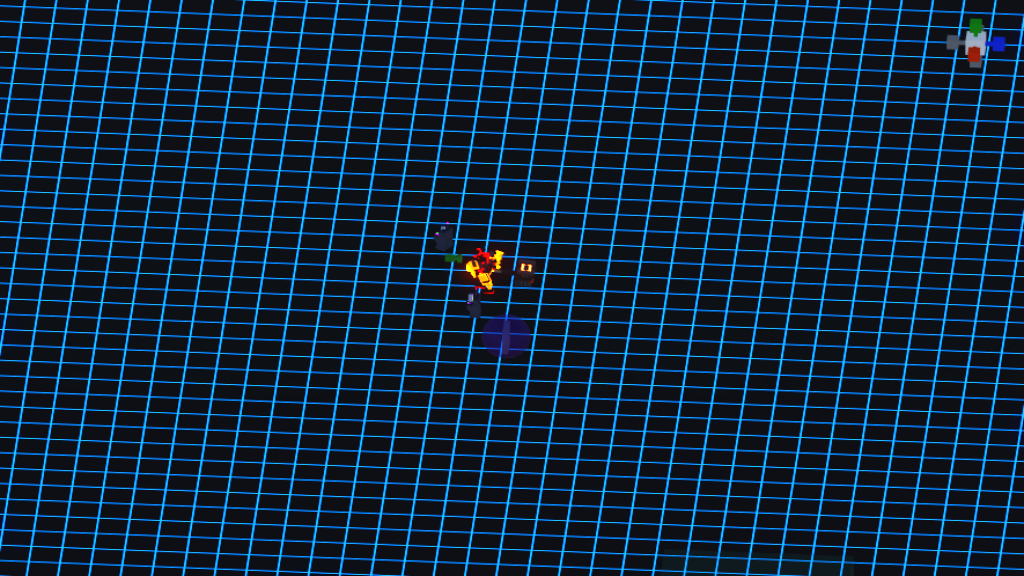The image size is (1024, 576).
Task: Select the blue axis handle on the gizmo
Action: pyautogui.click(x=997, y=44)
